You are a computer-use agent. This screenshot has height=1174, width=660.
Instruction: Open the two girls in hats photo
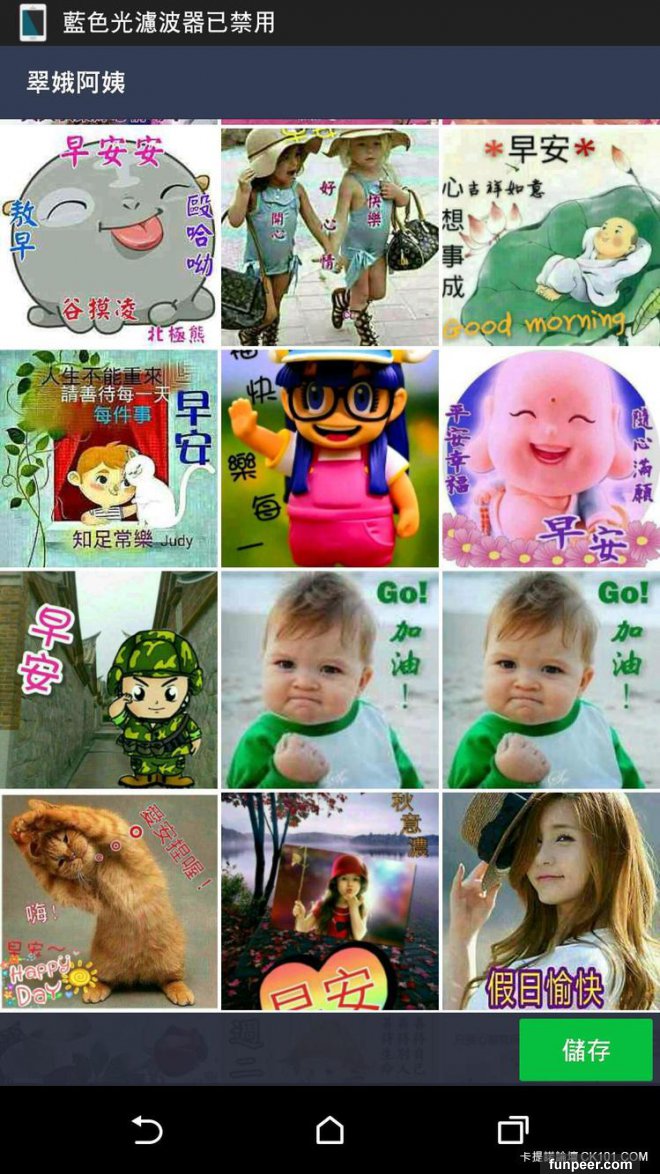click(330, 235)
